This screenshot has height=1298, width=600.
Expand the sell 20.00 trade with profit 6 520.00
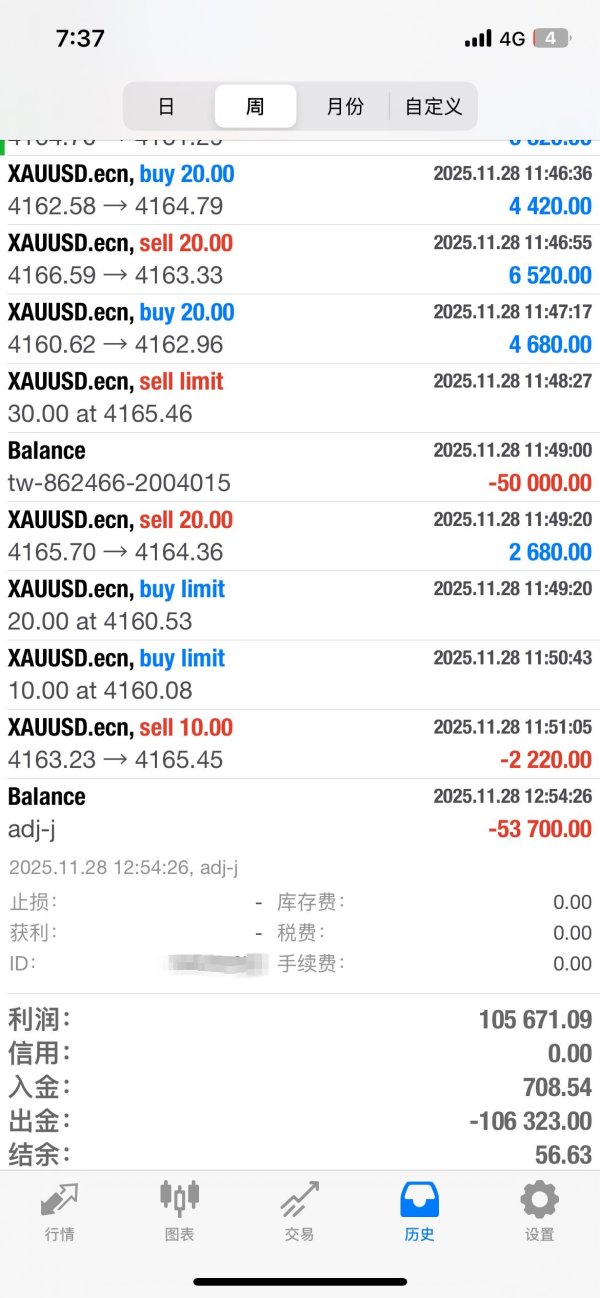point(300,259)
